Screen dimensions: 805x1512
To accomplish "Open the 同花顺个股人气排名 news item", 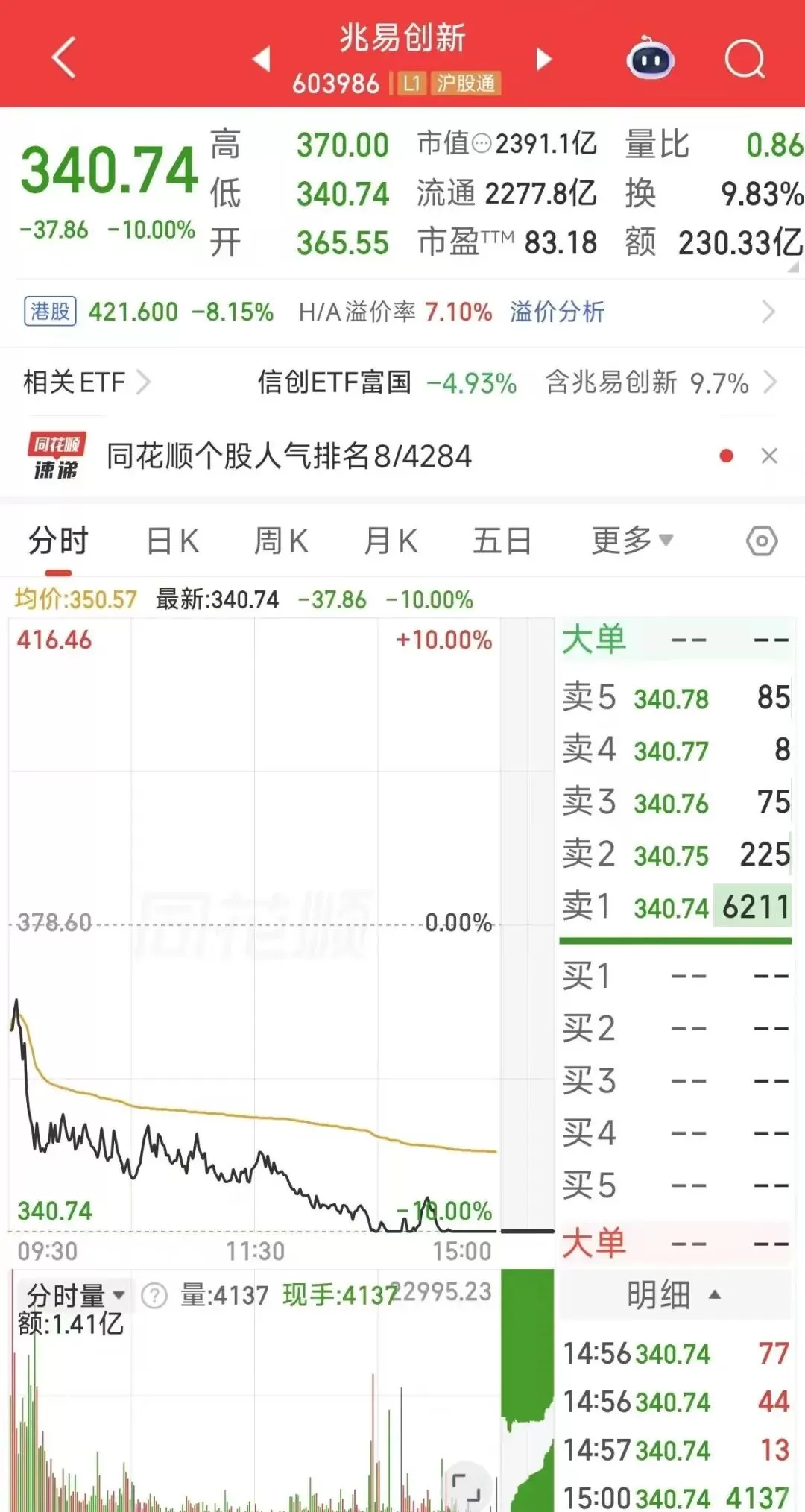I will pyautogui.click(x=289, y=456).
